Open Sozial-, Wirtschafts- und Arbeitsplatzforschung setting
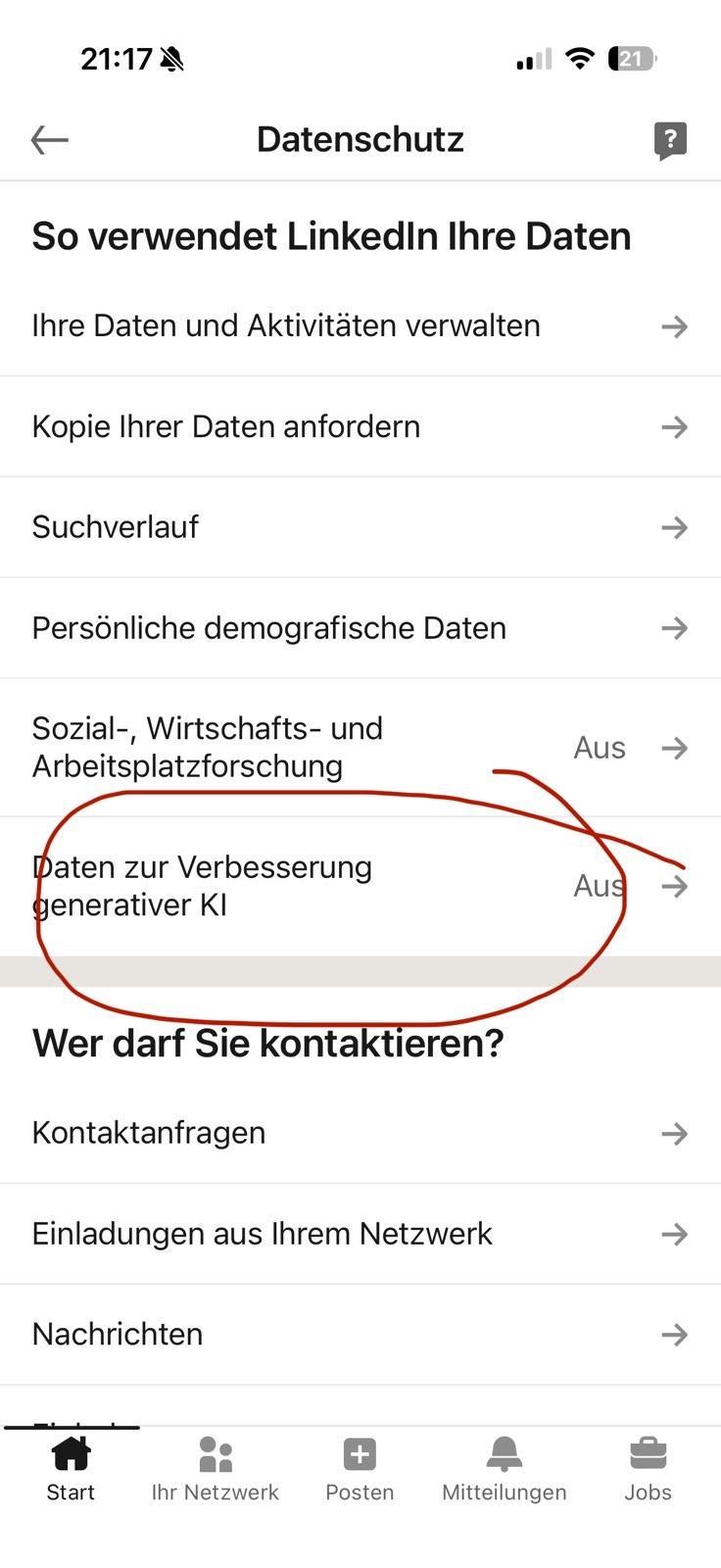Image resolution: width=721 pixels, height=1568 pixels. click(360, 748)
